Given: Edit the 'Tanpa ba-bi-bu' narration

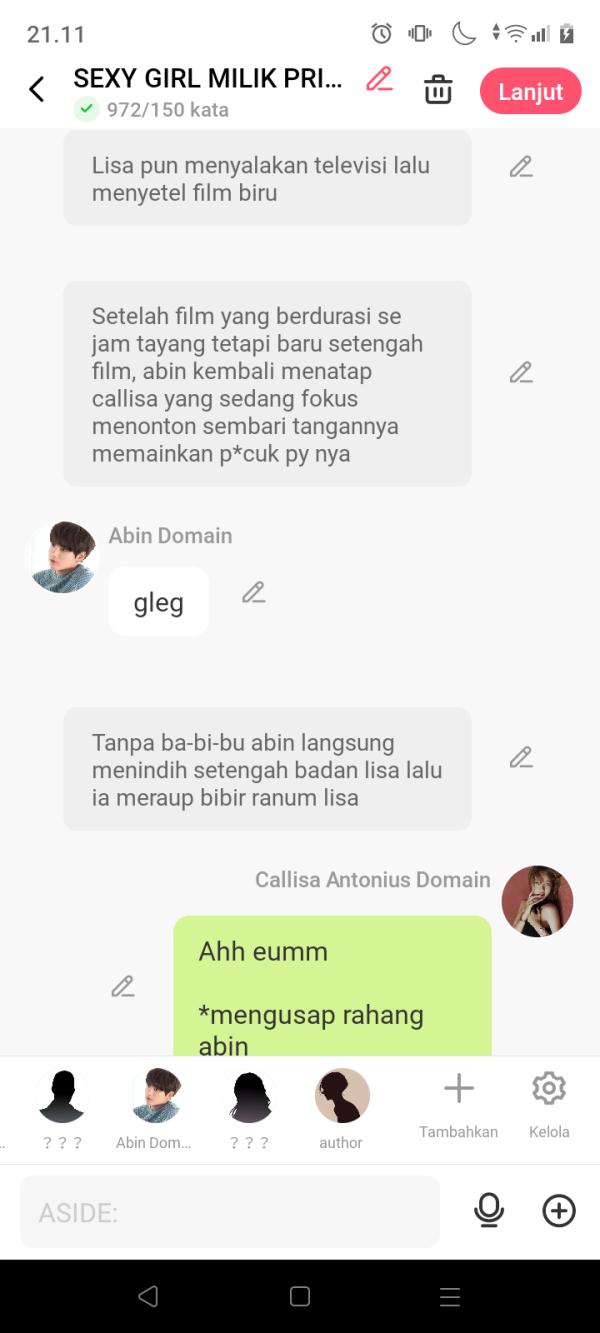Looking at the screenshot, I should coord(520,758).
